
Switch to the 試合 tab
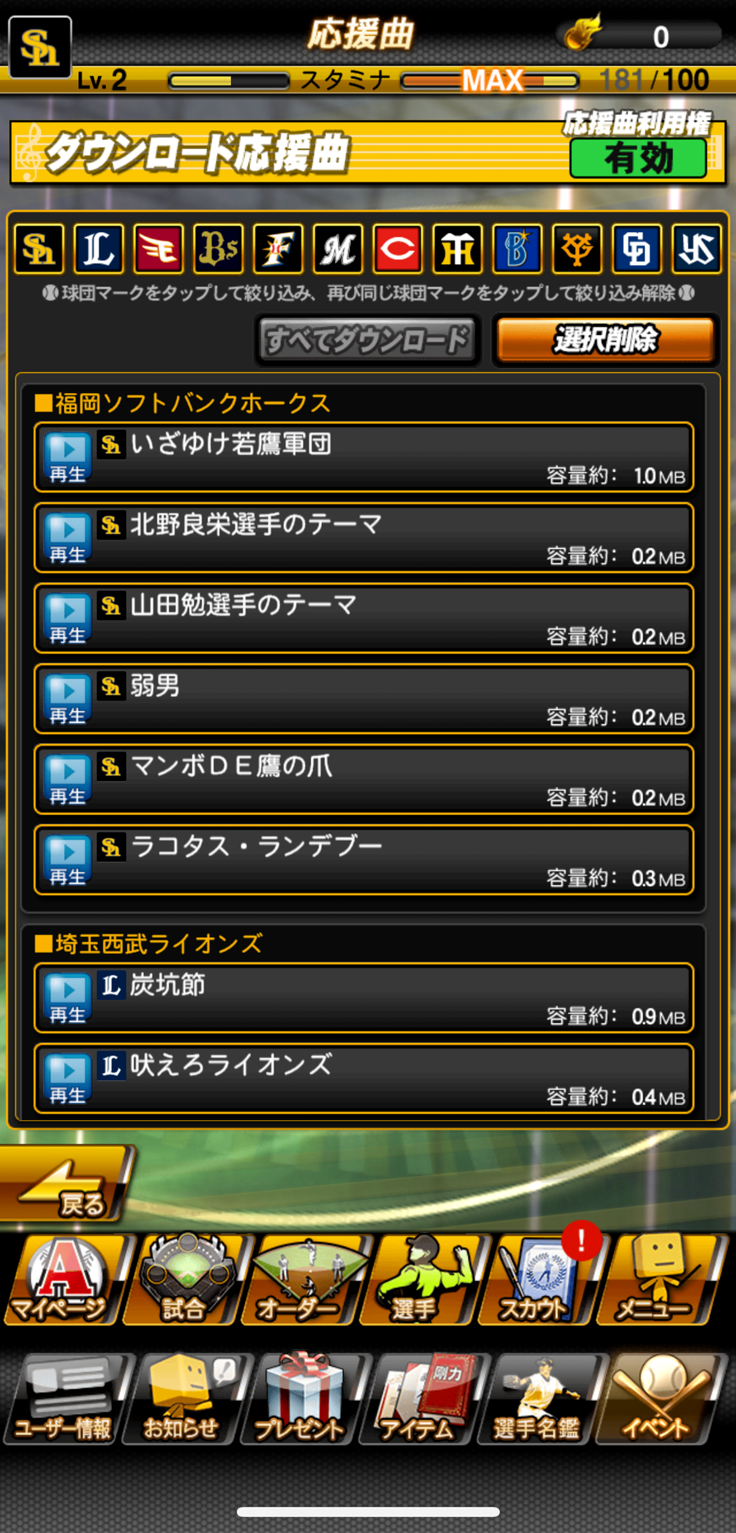coord(184,1280)
